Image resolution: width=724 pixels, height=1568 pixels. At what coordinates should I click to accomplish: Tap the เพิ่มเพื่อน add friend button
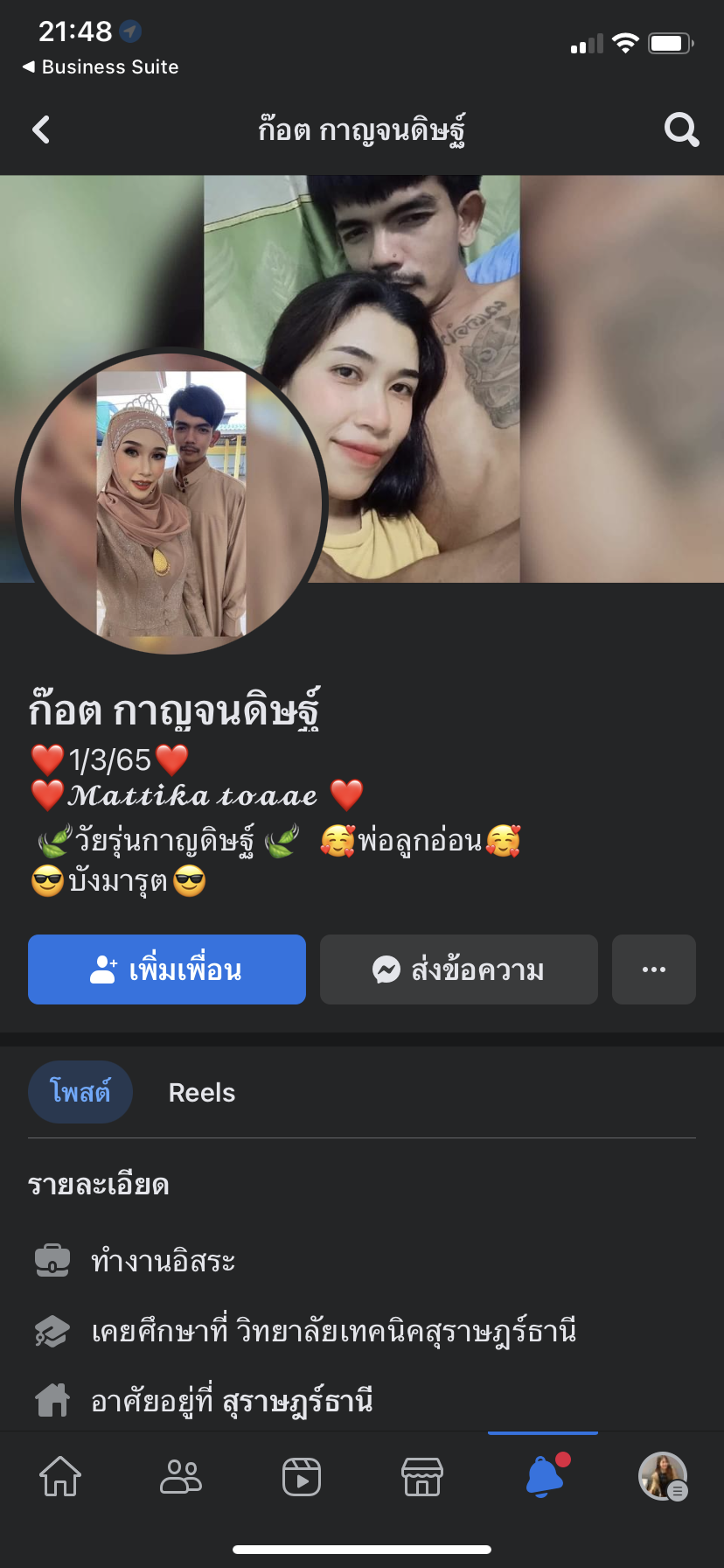tap(167, 969)
